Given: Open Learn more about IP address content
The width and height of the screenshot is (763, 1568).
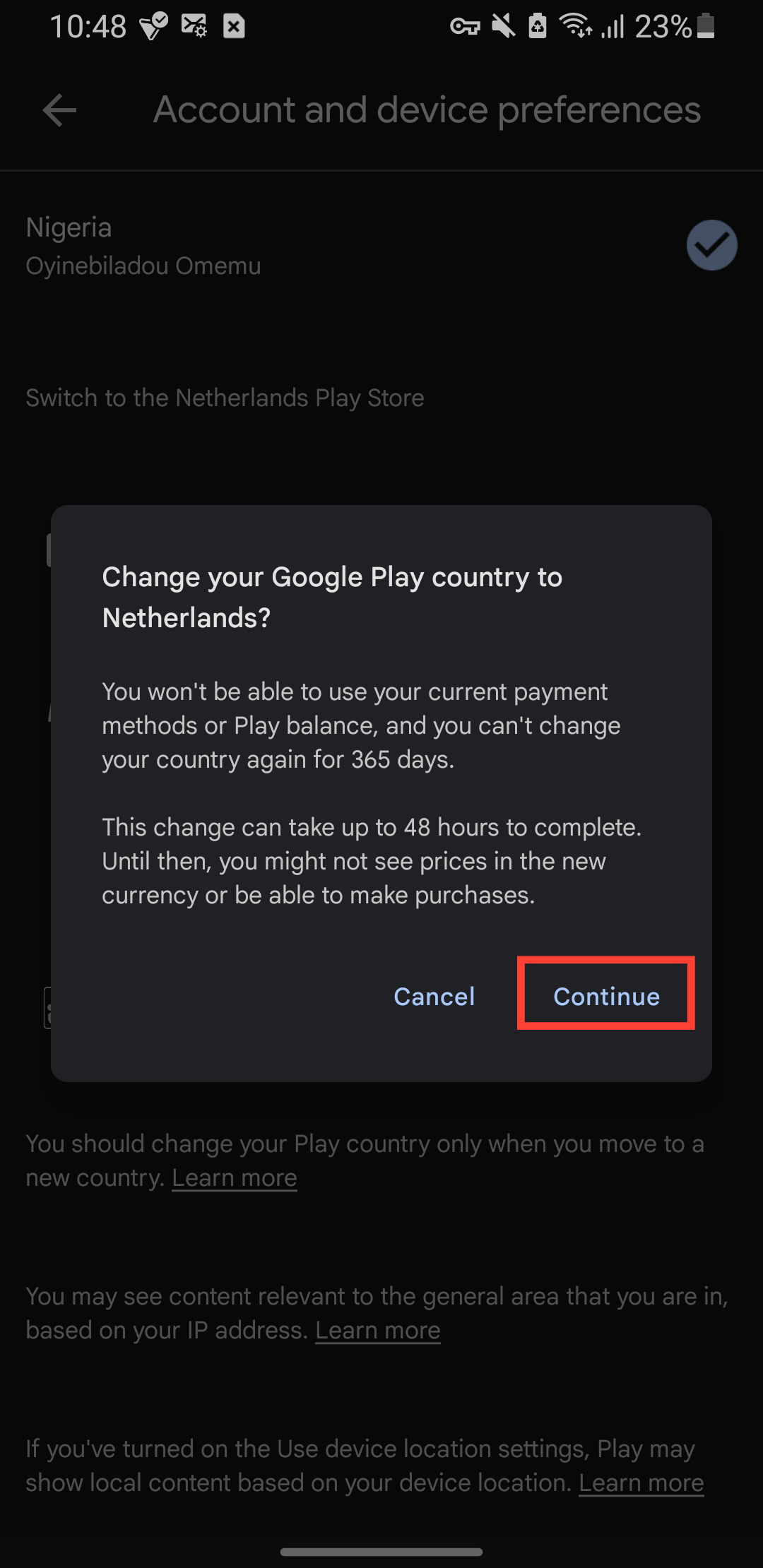Looking at the screenshot, I should tap(378, 1330).
